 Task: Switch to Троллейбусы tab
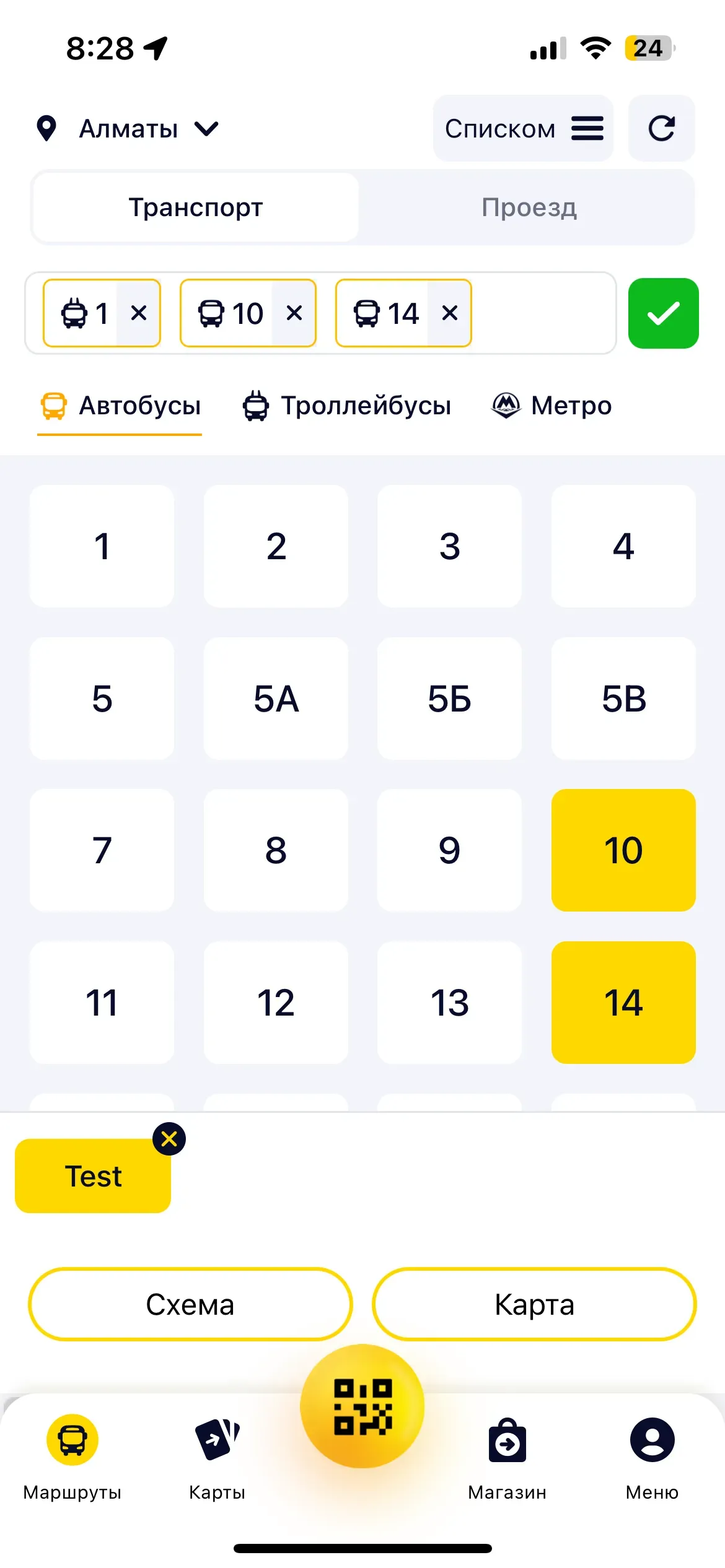346,406
